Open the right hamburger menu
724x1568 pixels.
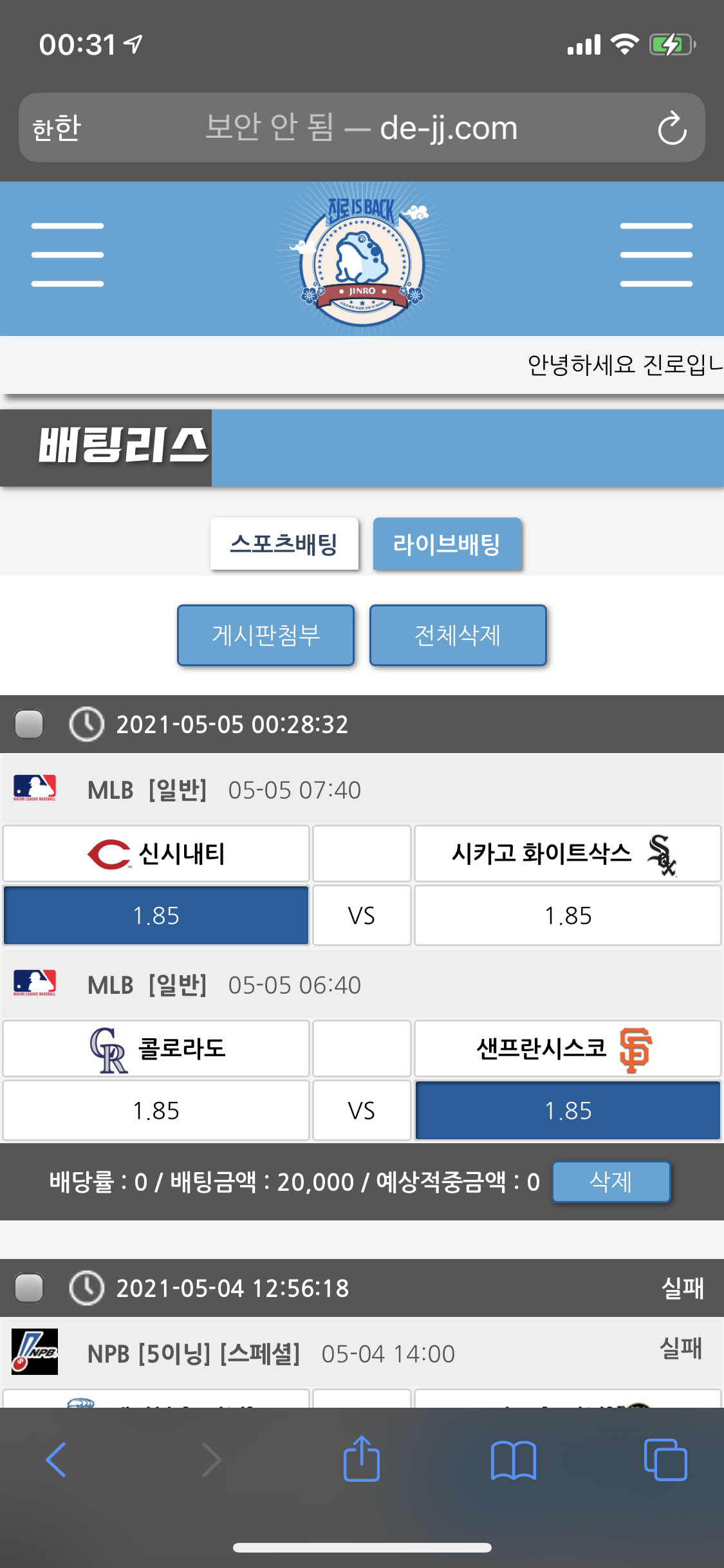point(656,255)
